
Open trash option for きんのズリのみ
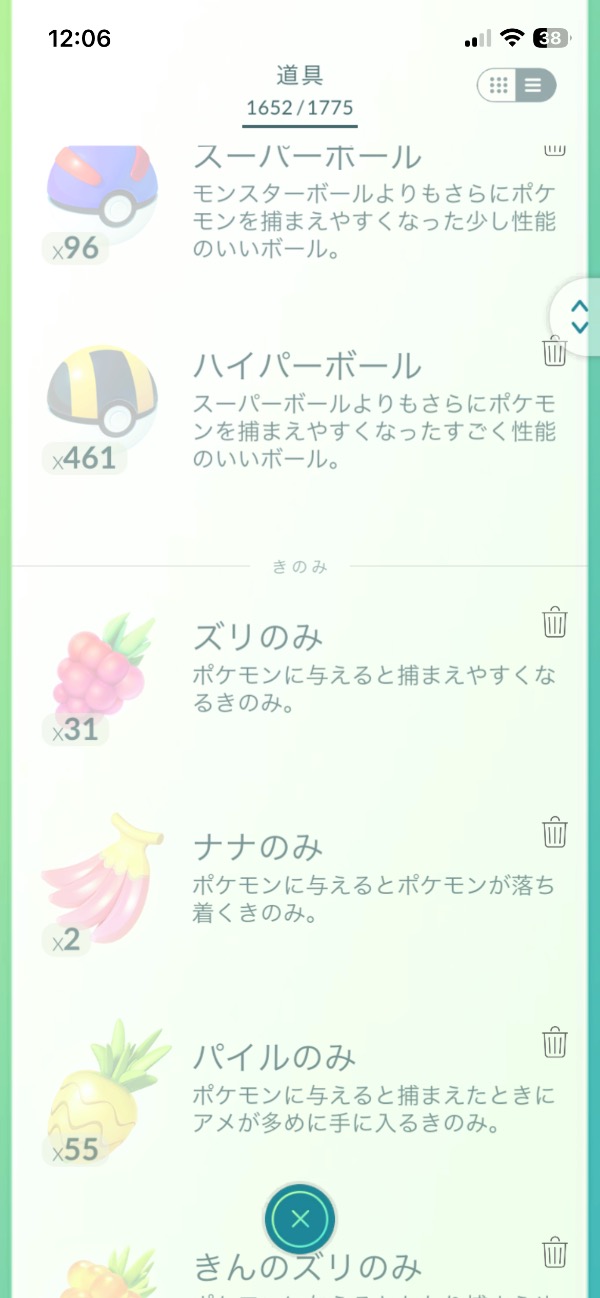click(x=555, y=1252)
